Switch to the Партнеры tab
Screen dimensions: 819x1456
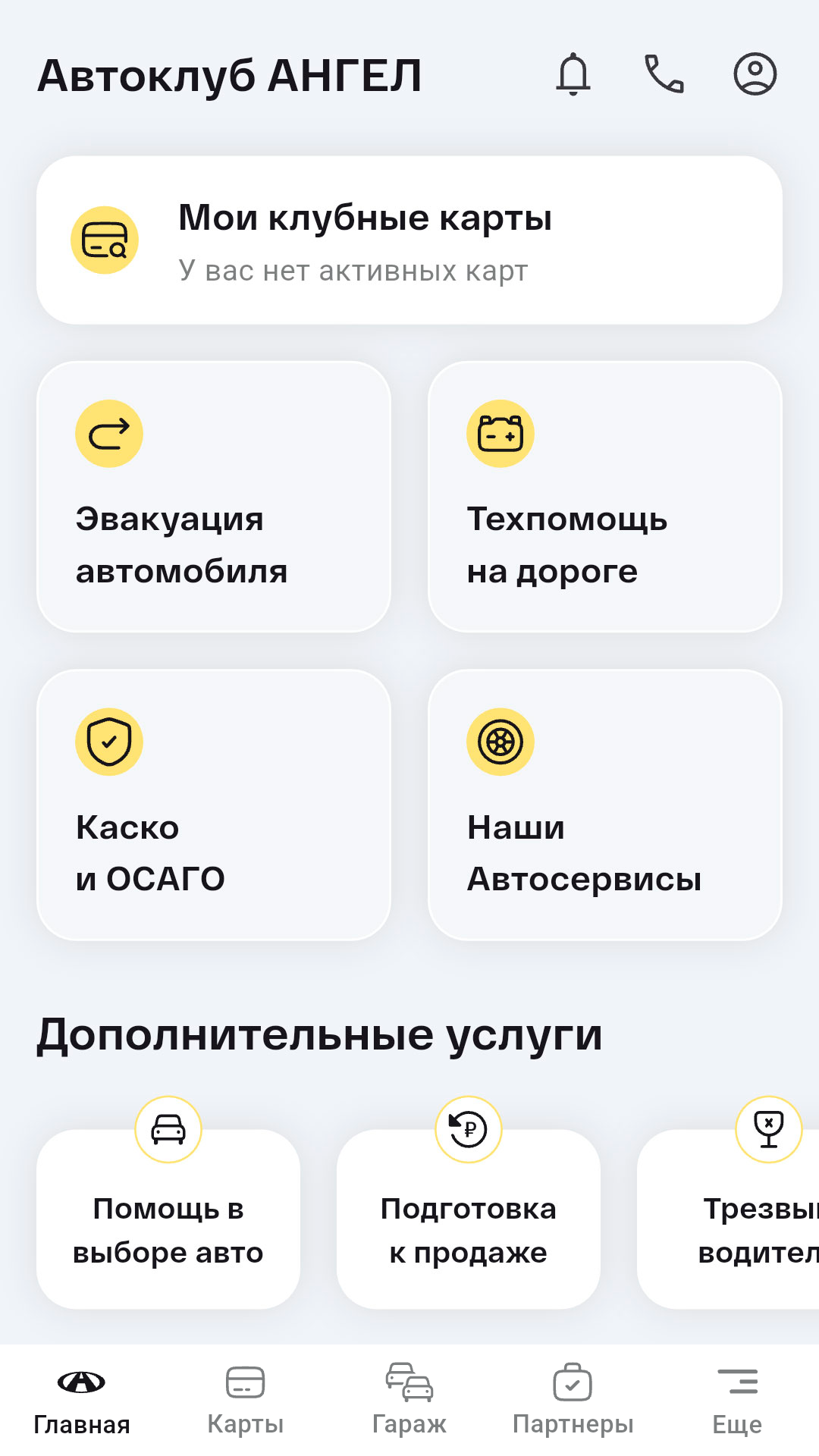pos(573,1399)
